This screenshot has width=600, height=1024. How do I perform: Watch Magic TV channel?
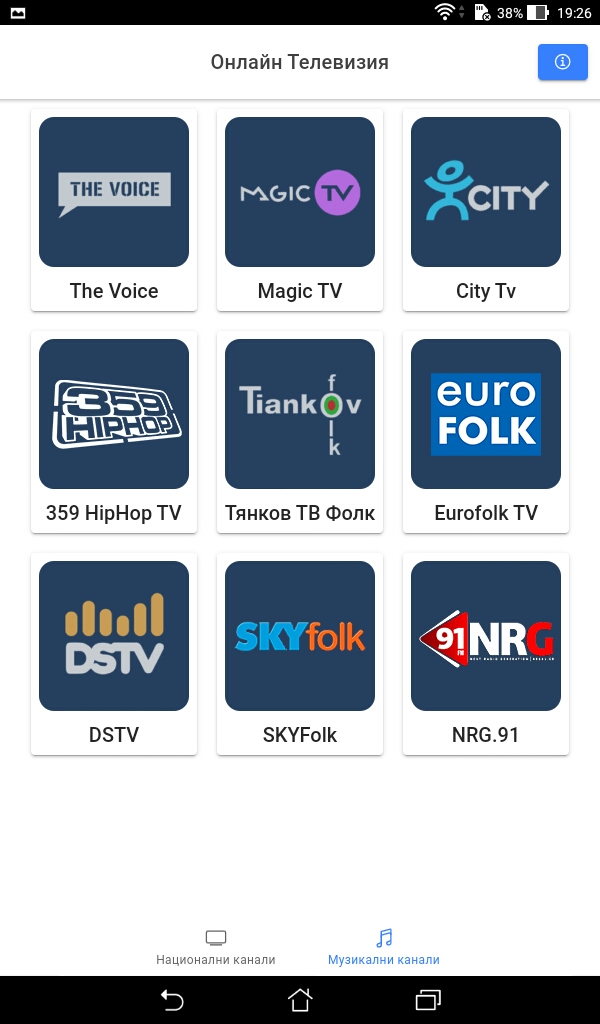point(300,210)
